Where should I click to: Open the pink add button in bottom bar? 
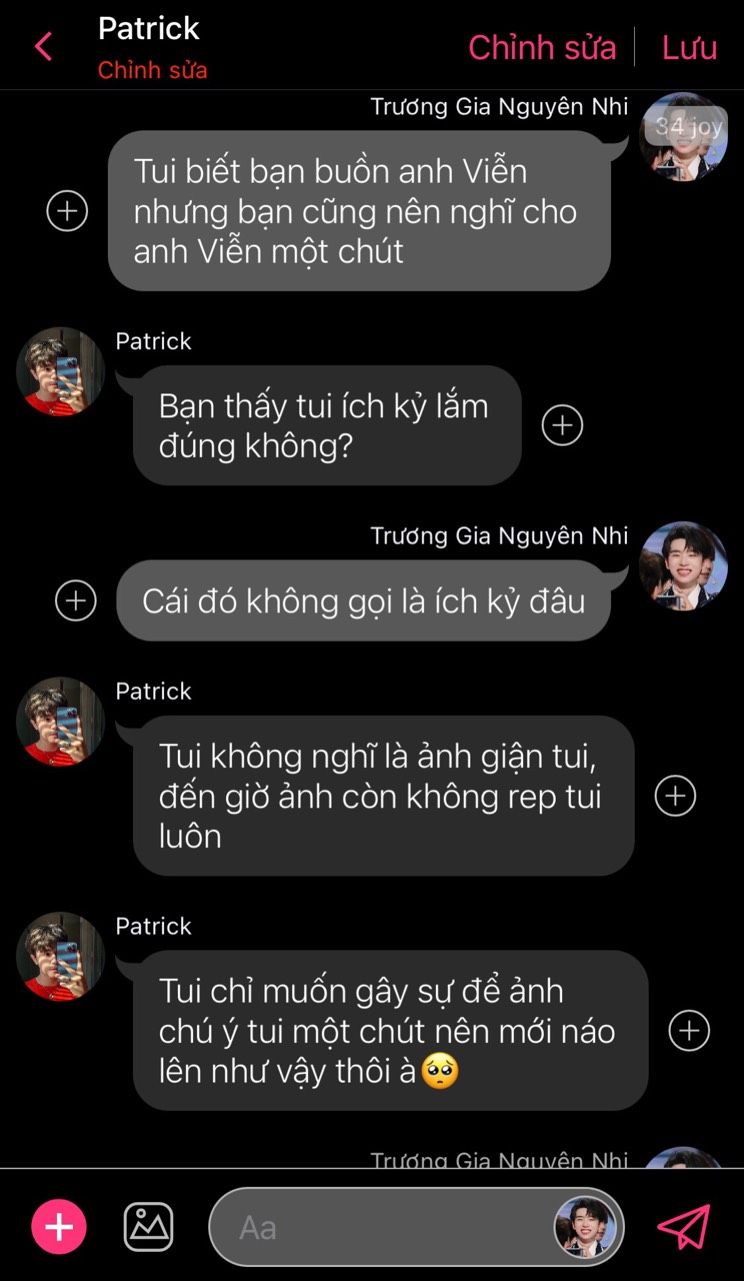(59, 1226)
